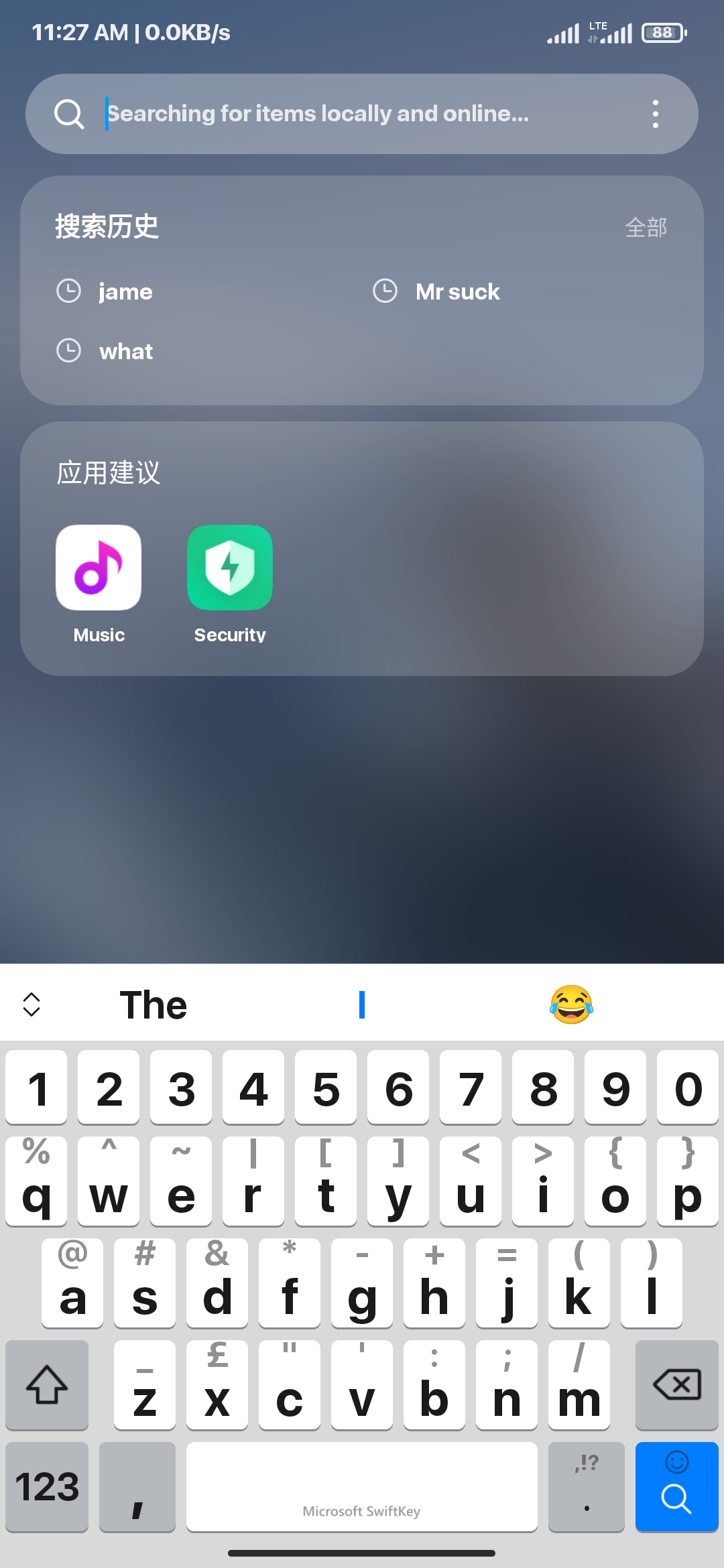This screenshot has height=1568, width=724.
Task: Choose the 'what' recent search
Action: pos(125,351)
